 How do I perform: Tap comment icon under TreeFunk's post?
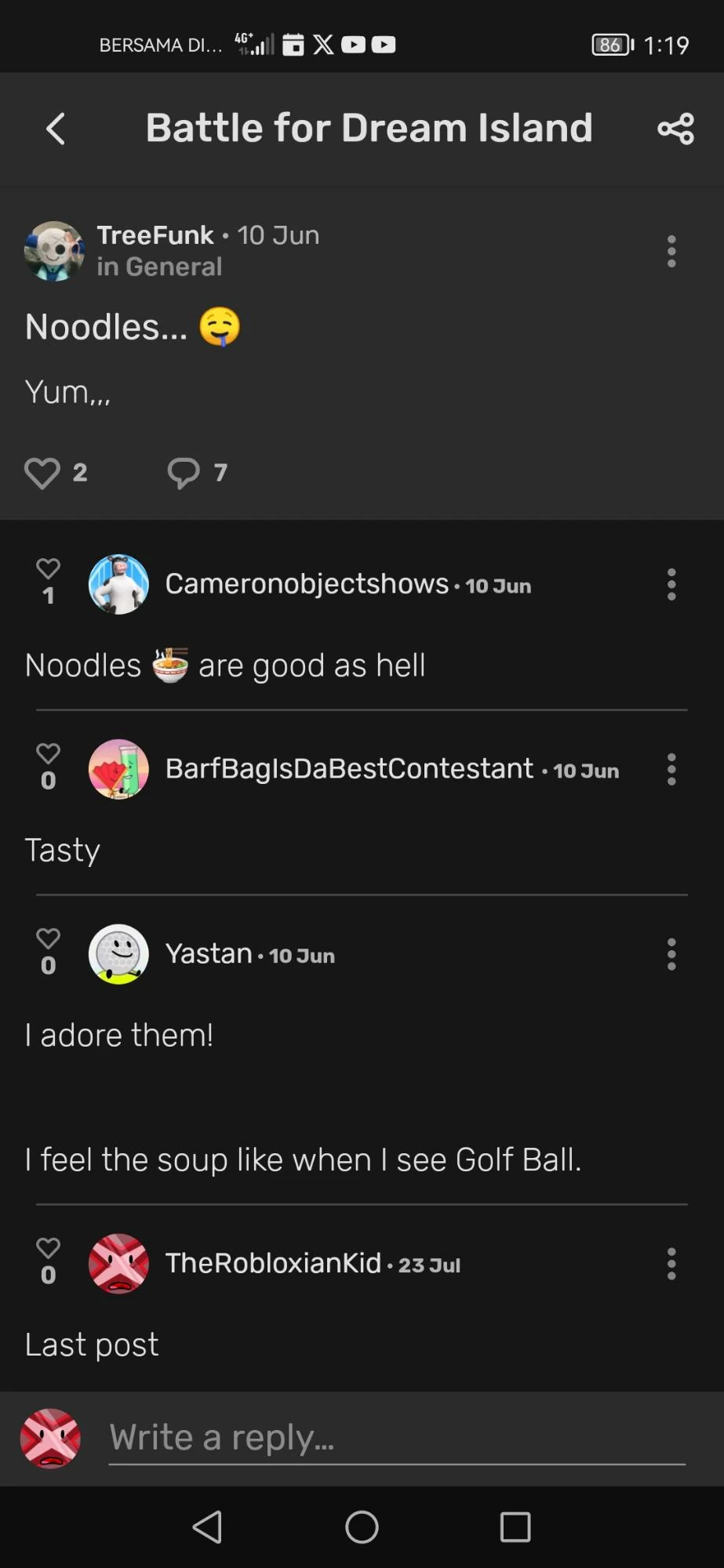184,473
